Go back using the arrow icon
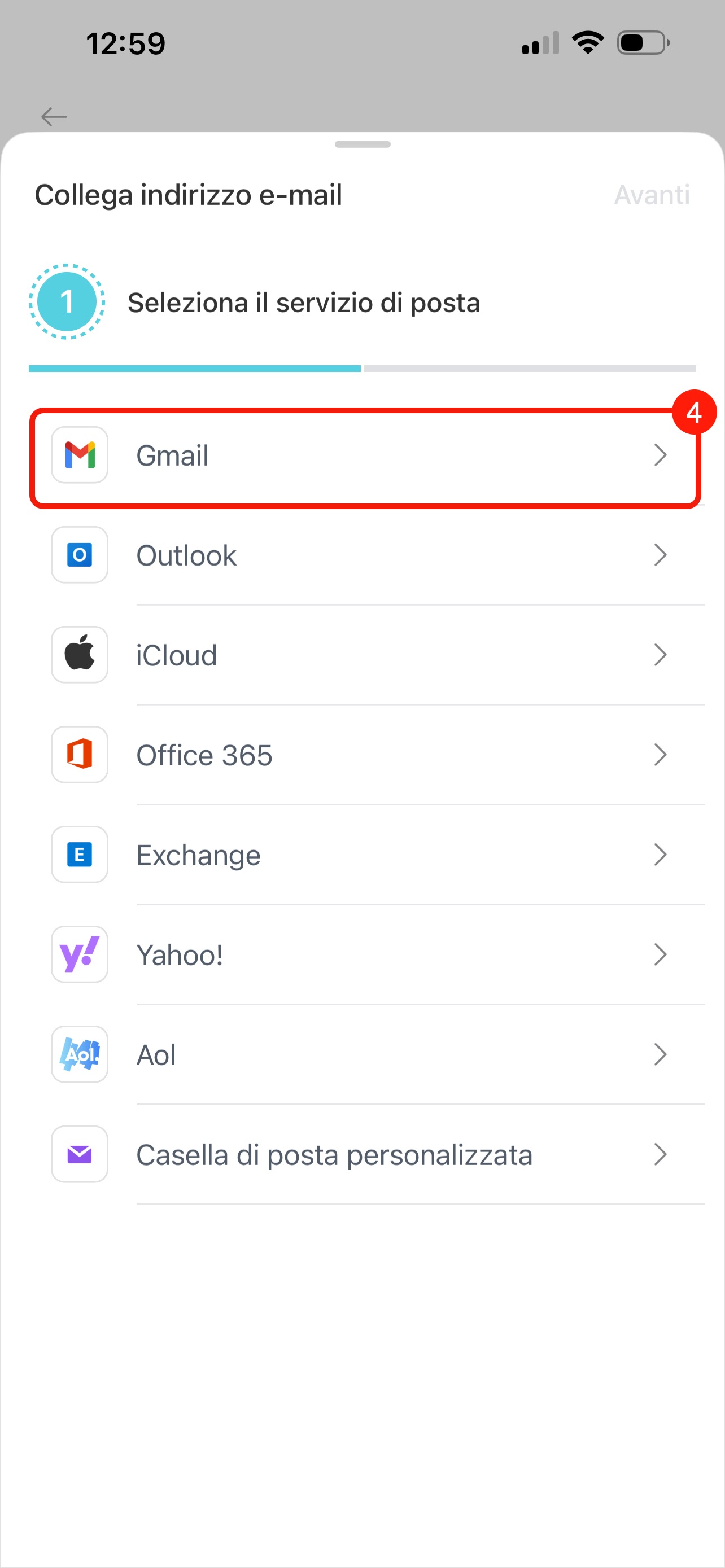 (54, 116)
